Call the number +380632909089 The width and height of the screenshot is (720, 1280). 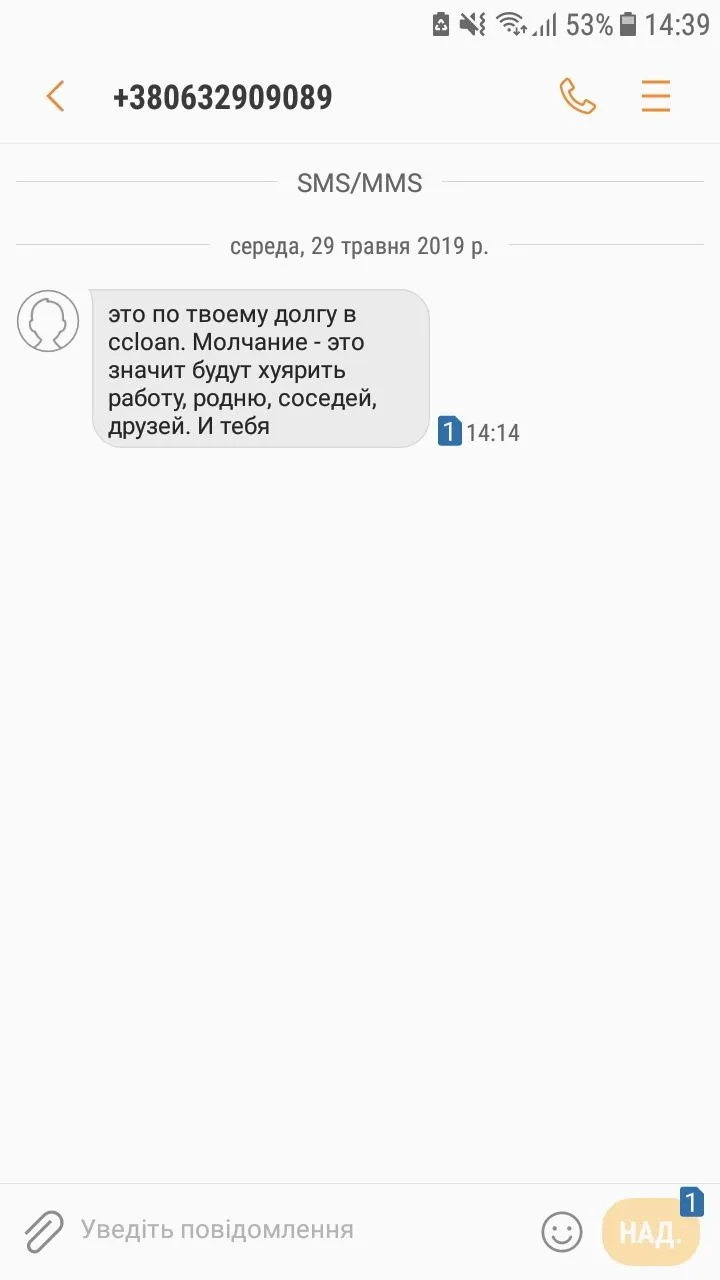pyautogui.click(x=577, y=97)
